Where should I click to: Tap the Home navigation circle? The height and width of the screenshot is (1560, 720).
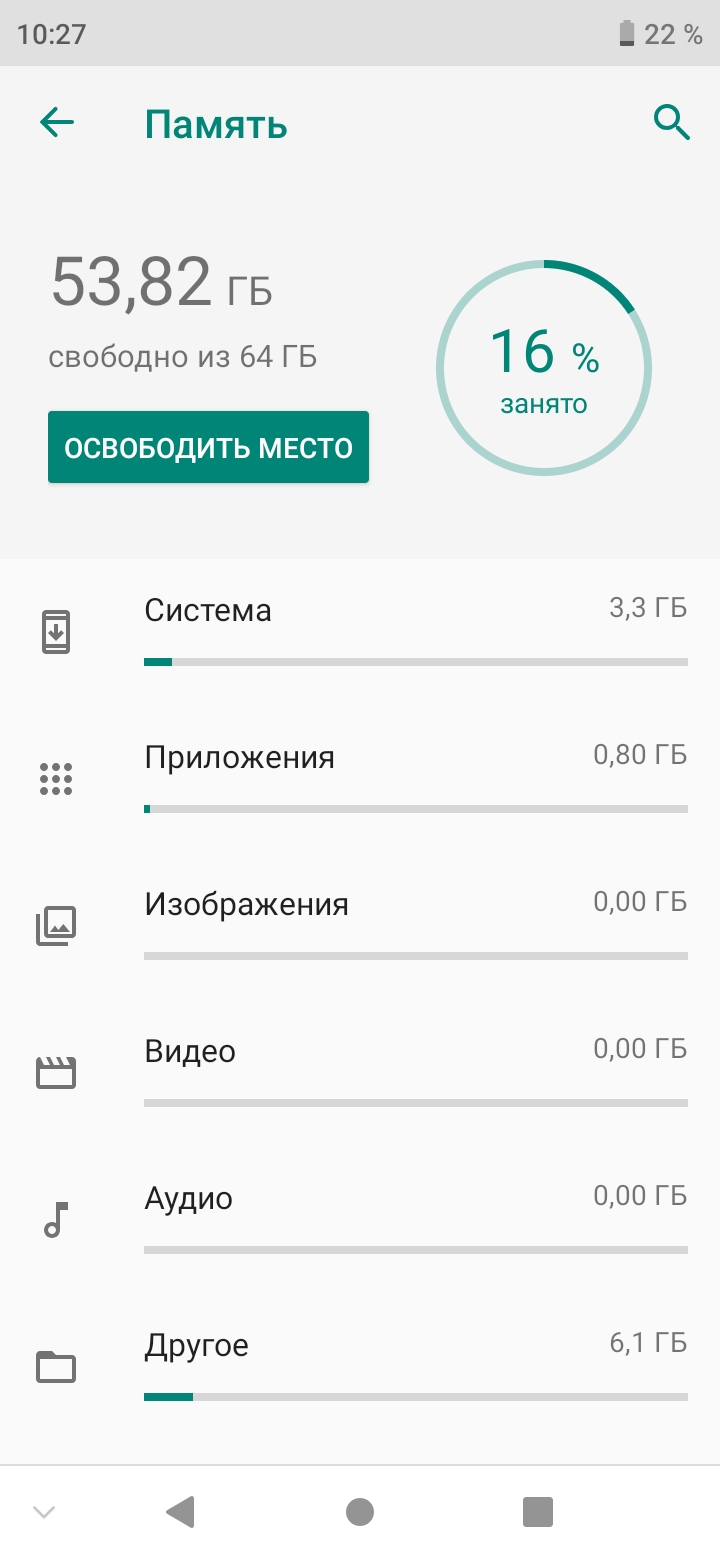360,1512
